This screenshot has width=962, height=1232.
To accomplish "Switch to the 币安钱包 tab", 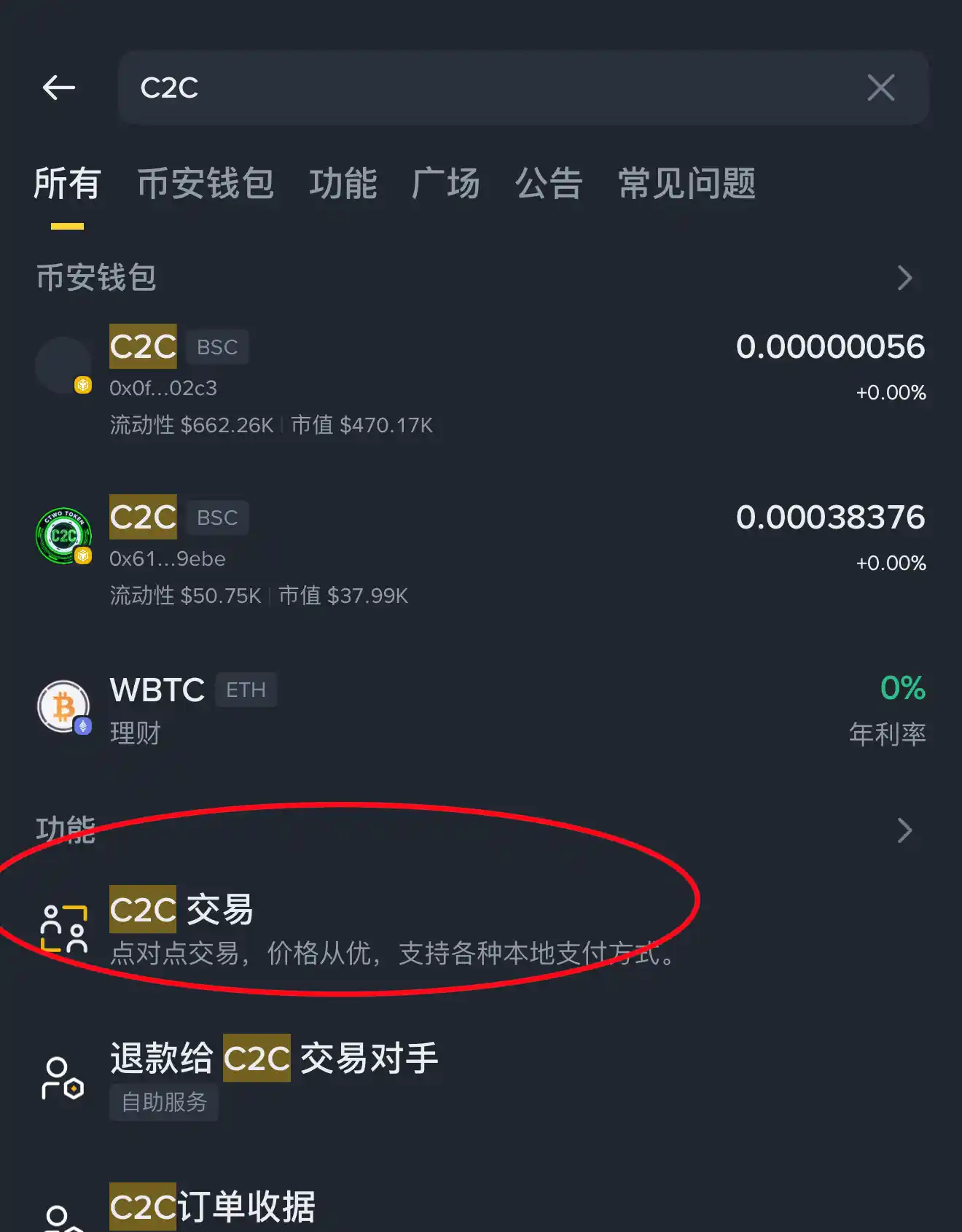I will pos(206,183).
